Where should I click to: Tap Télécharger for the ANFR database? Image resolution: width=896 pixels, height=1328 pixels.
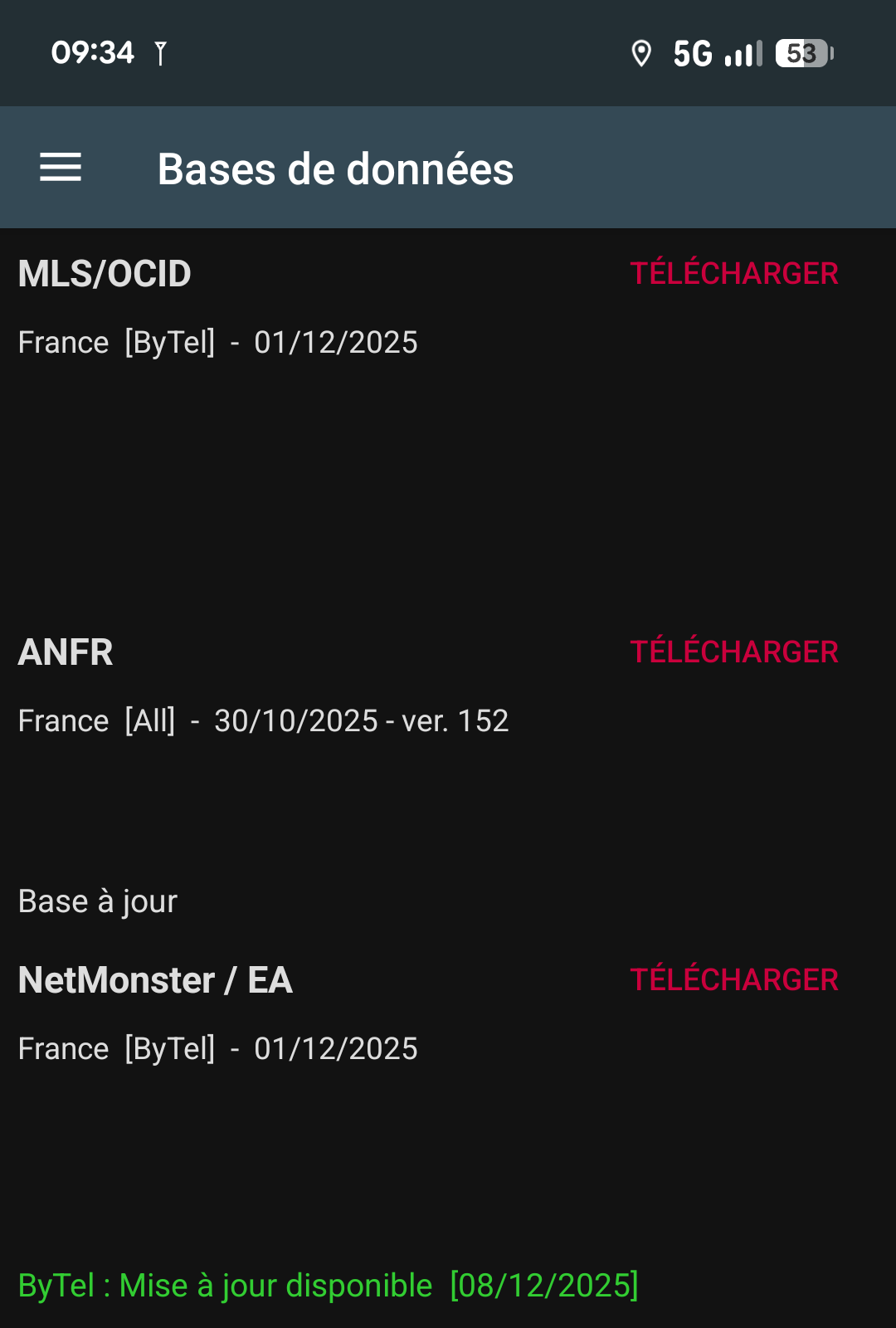tap(733, 652)
